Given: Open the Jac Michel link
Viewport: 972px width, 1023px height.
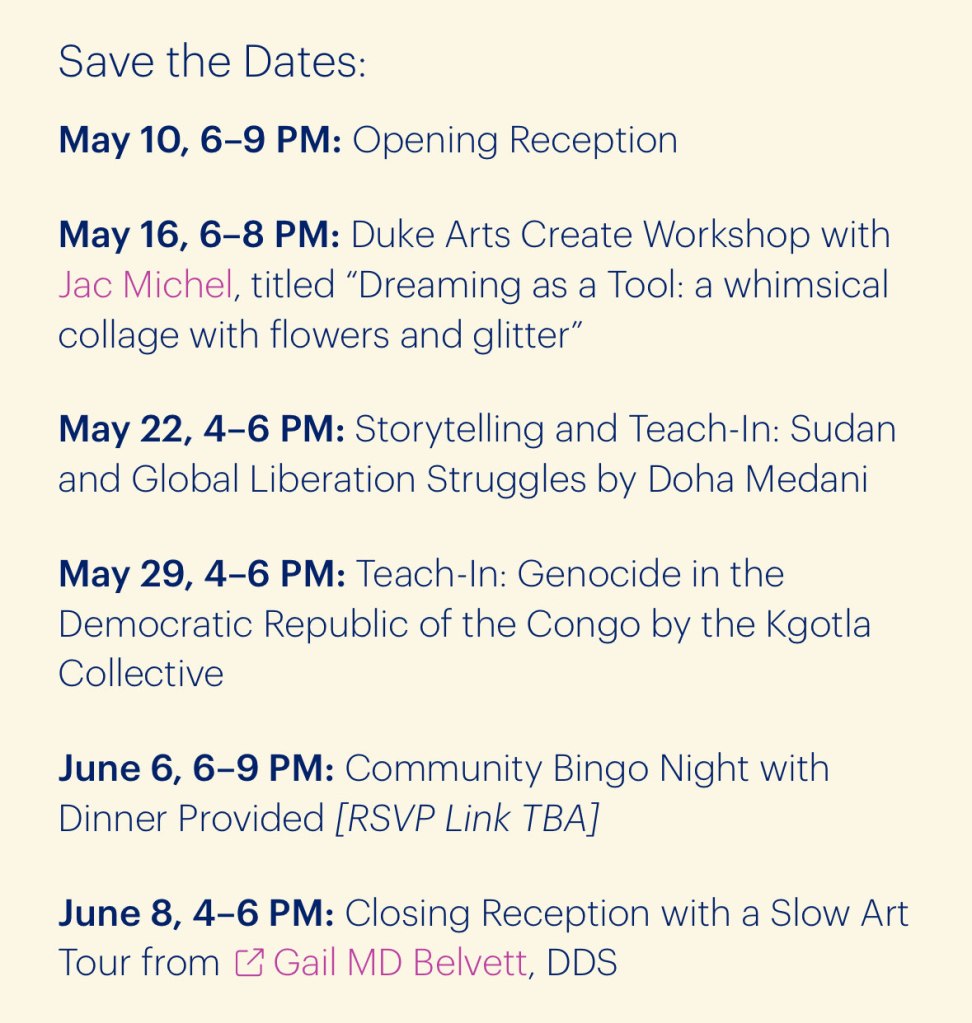Looking at the screenshot, I should [x=145, y=285].
